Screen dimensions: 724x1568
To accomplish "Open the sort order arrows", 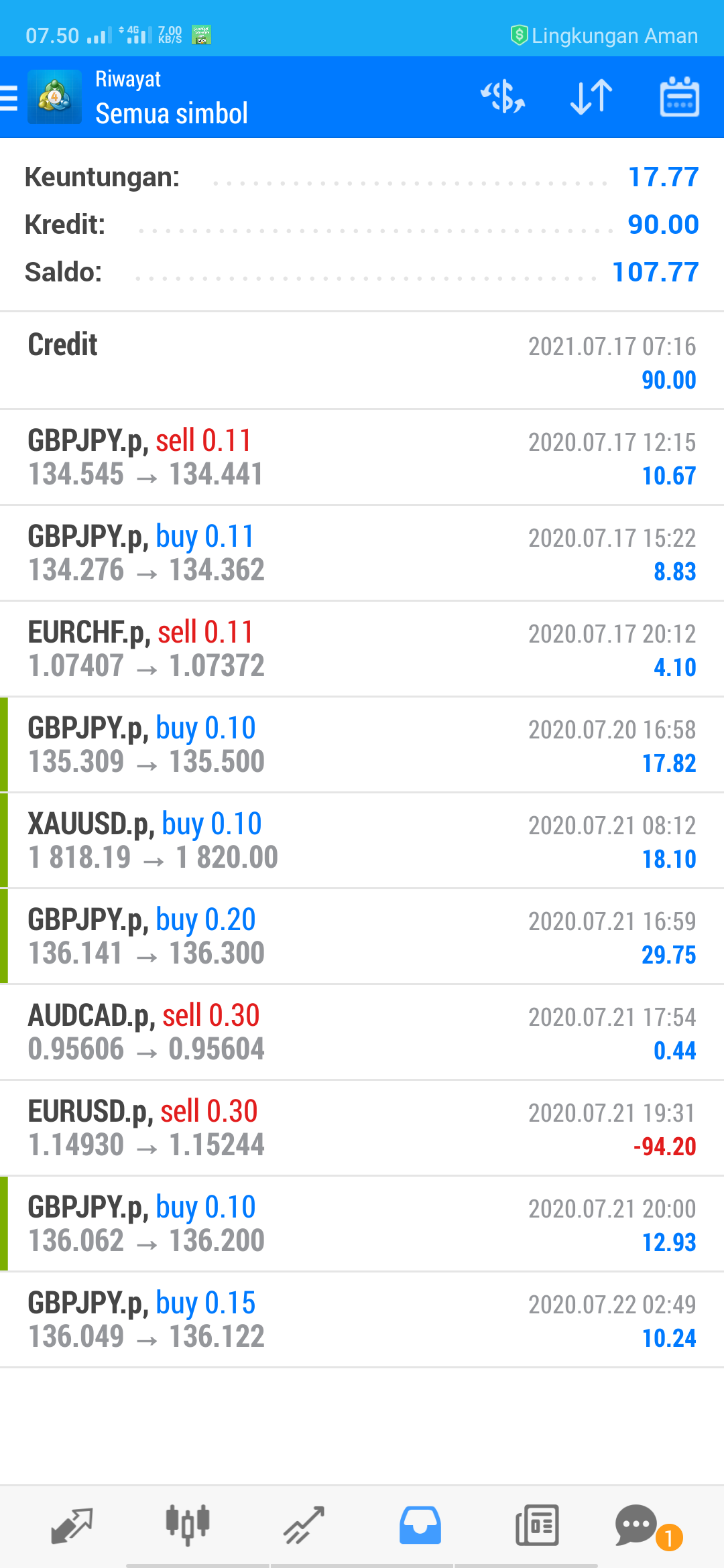I will tap(591, 97).
